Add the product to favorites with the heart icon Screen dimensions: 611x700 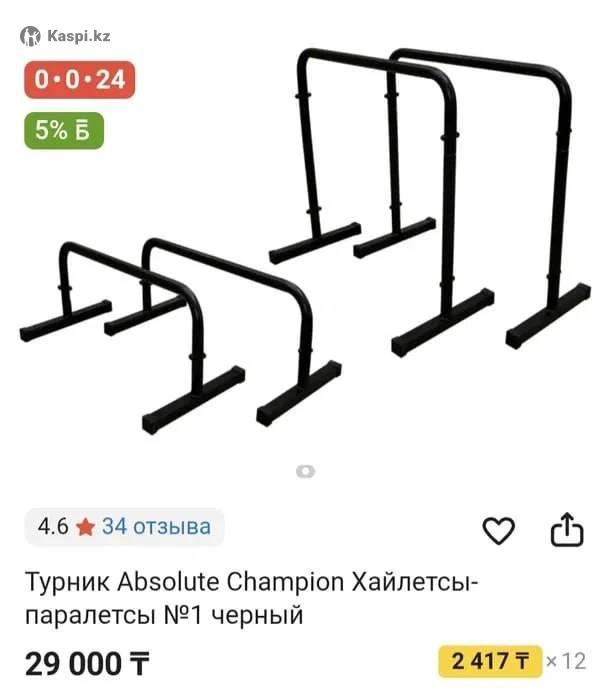[498, 531]
